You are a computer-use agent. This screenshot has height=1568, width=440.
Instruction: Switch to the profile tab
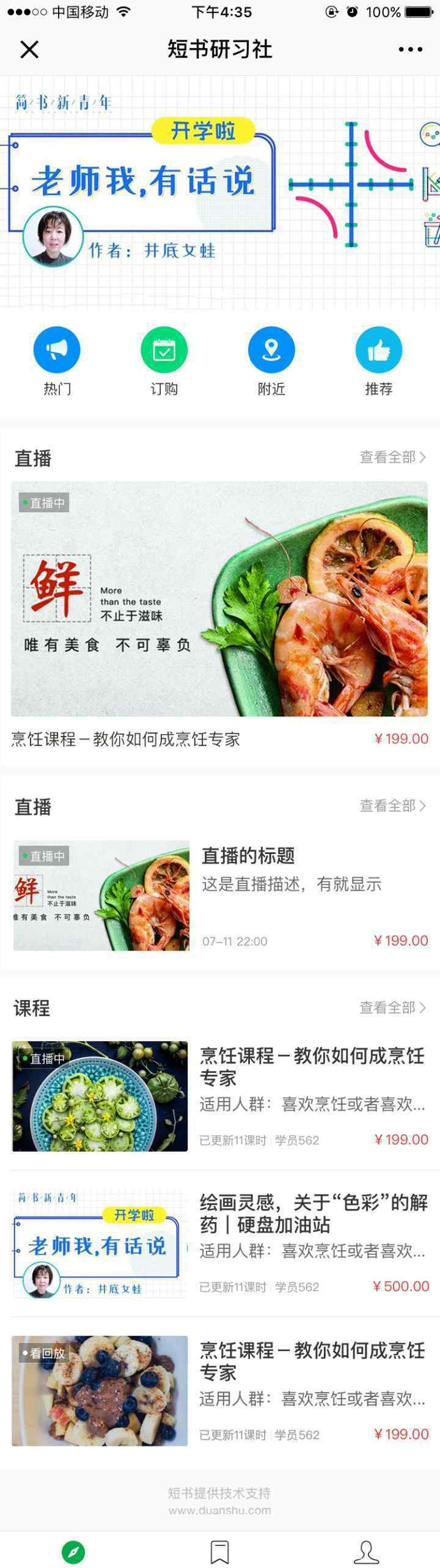(x=366, y=1551)
